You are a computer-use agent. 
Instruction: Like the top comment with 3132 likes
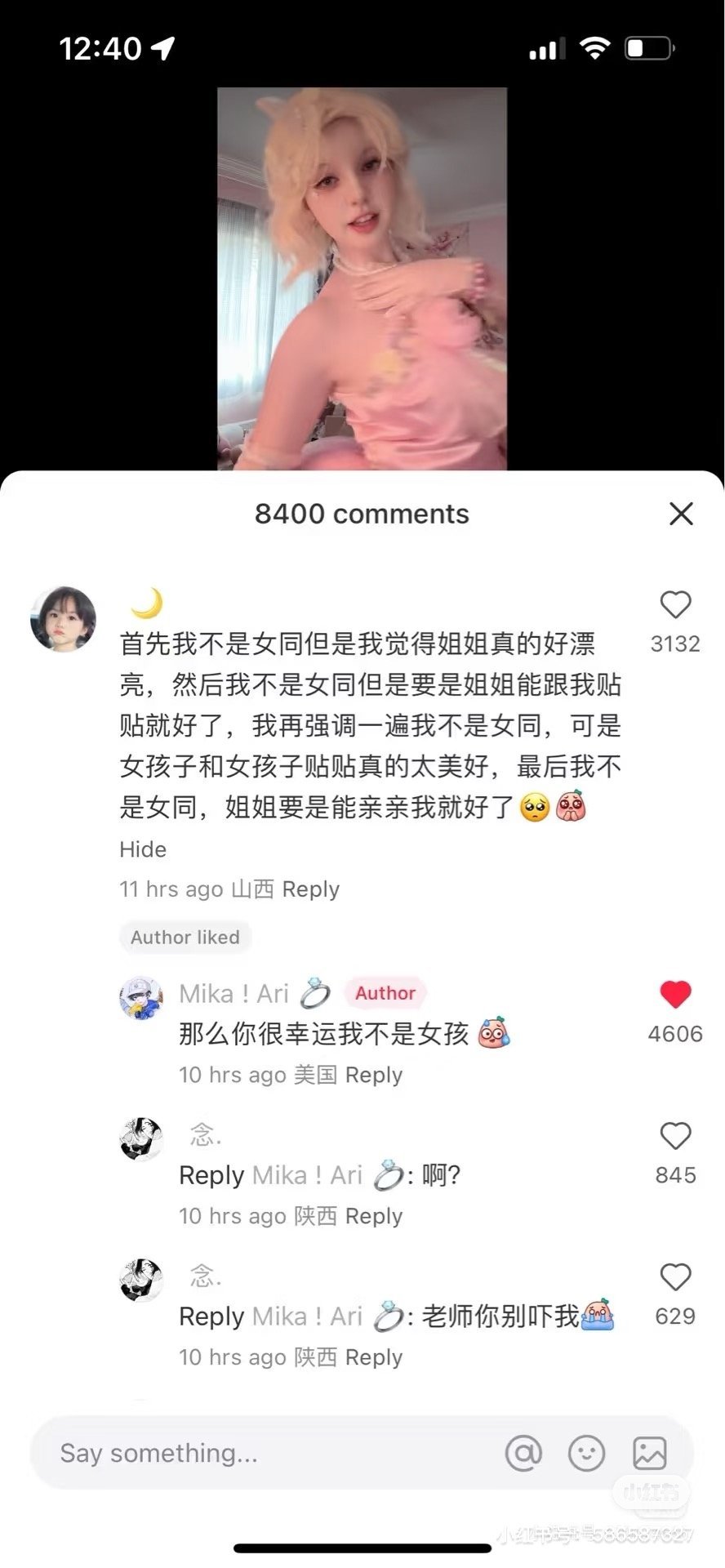(x=675, y=605)
